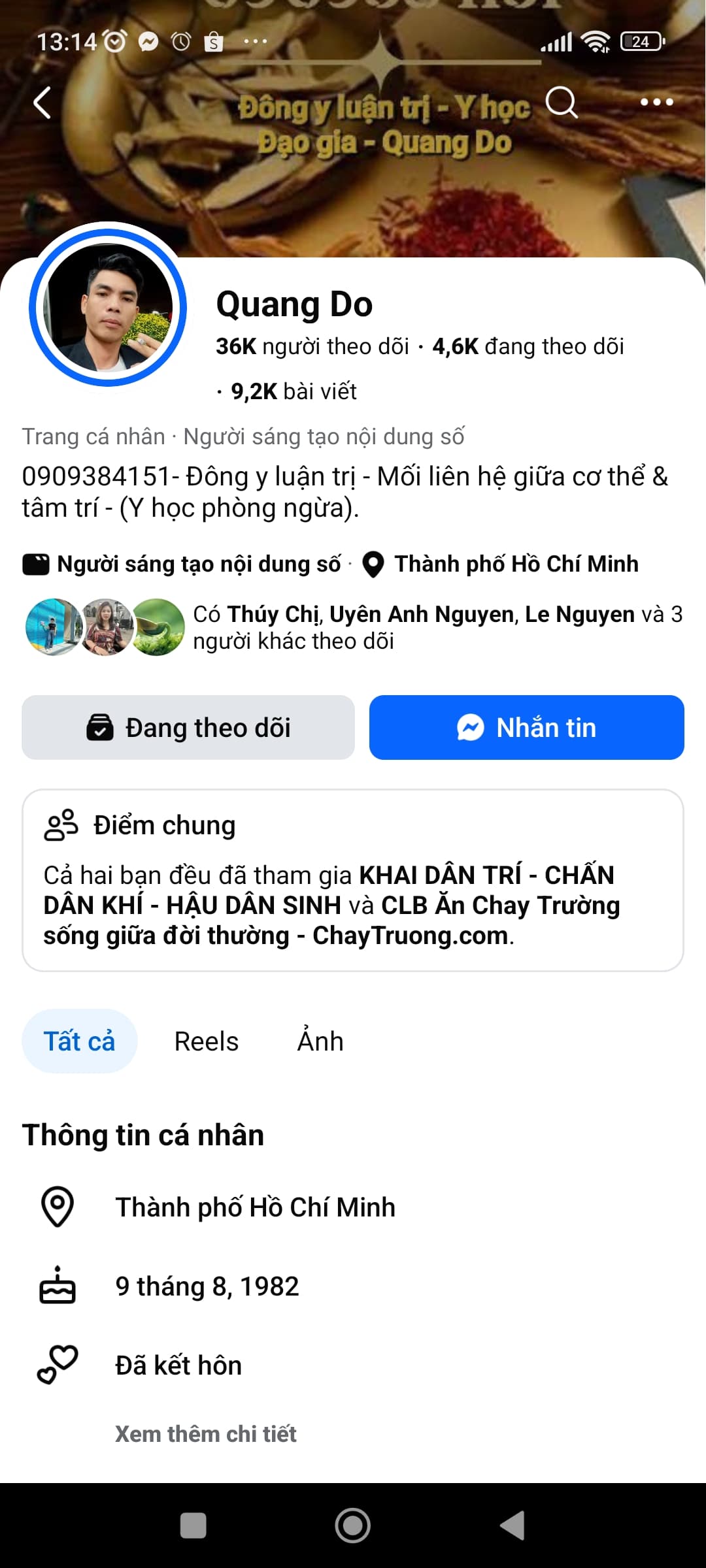Select the Tất cả tab

tap(79, 1041)
